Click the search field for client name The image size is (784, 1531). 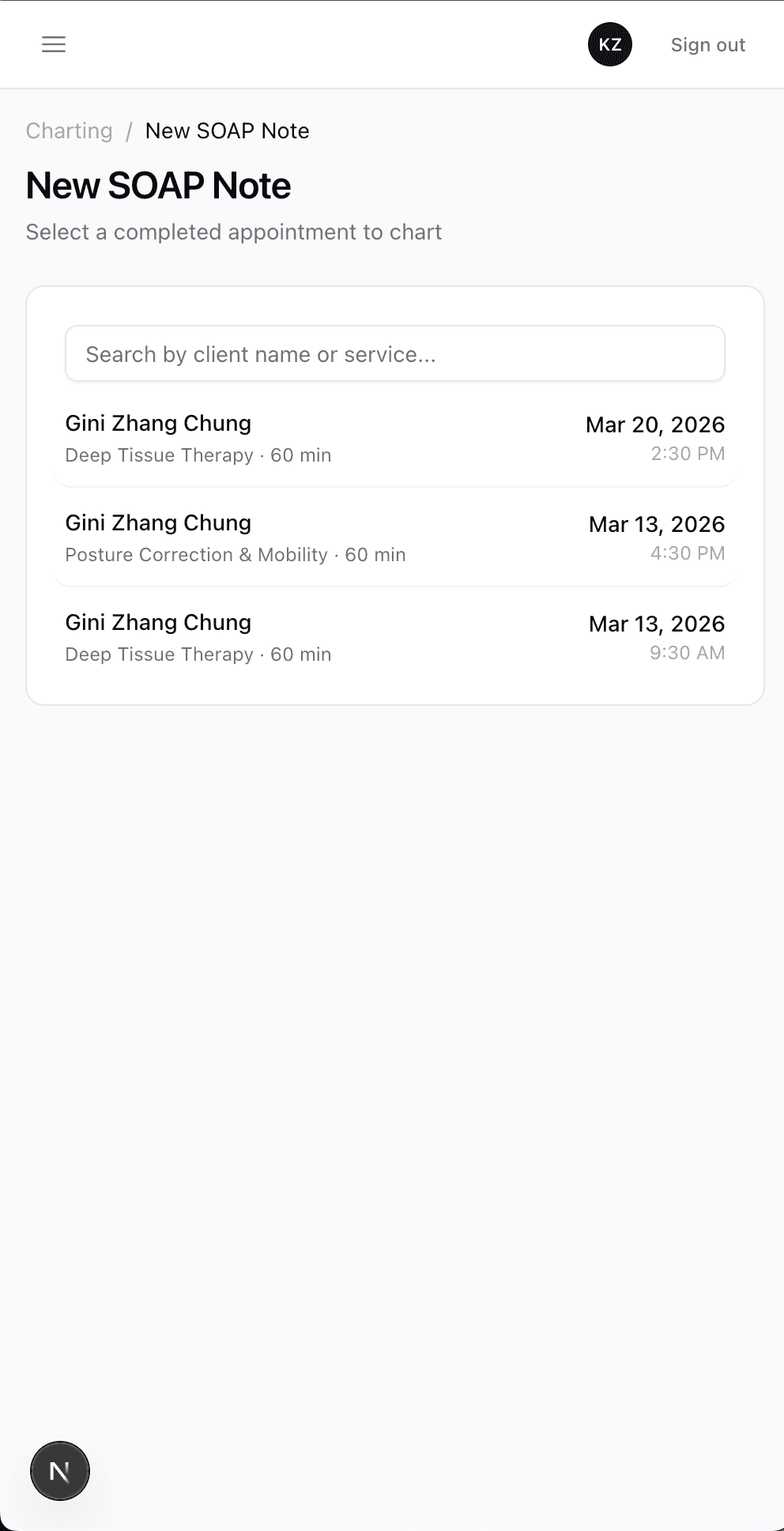[x=394, y=353]
